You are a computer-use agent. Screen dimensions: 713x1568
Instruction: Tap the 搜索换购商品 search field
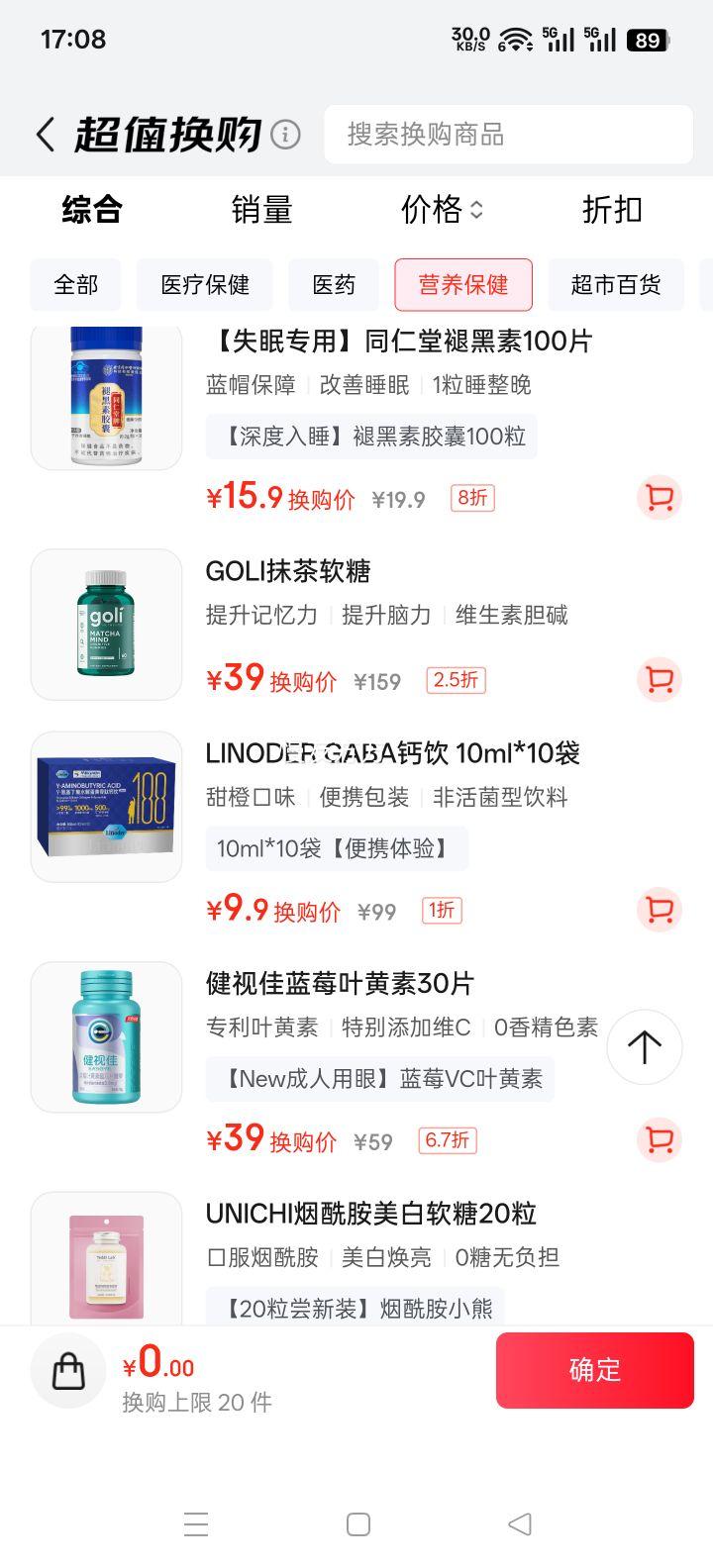tap(508, 135)
